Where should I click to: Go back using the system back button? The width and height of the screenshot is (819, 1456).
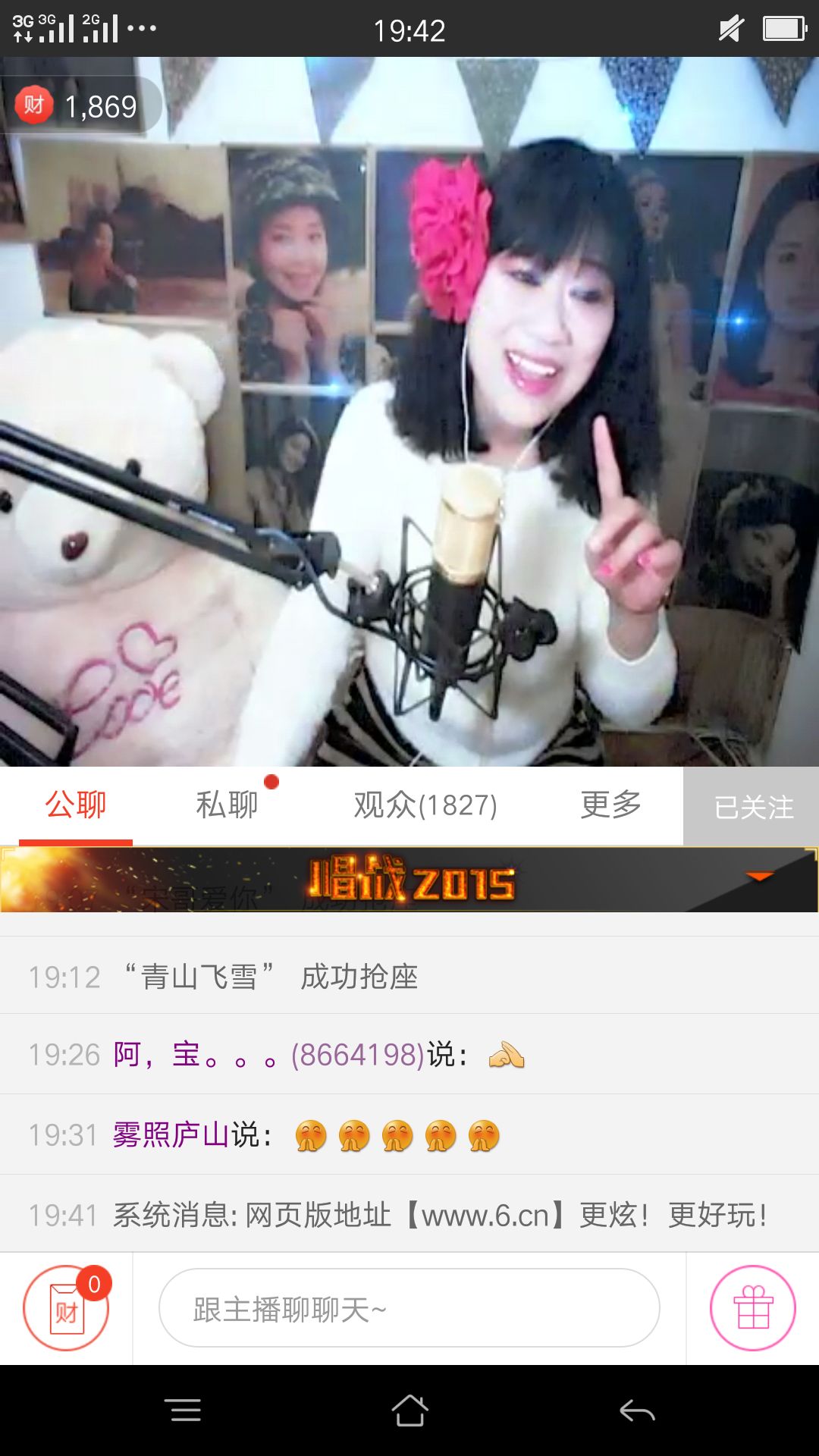point(637,1411)
